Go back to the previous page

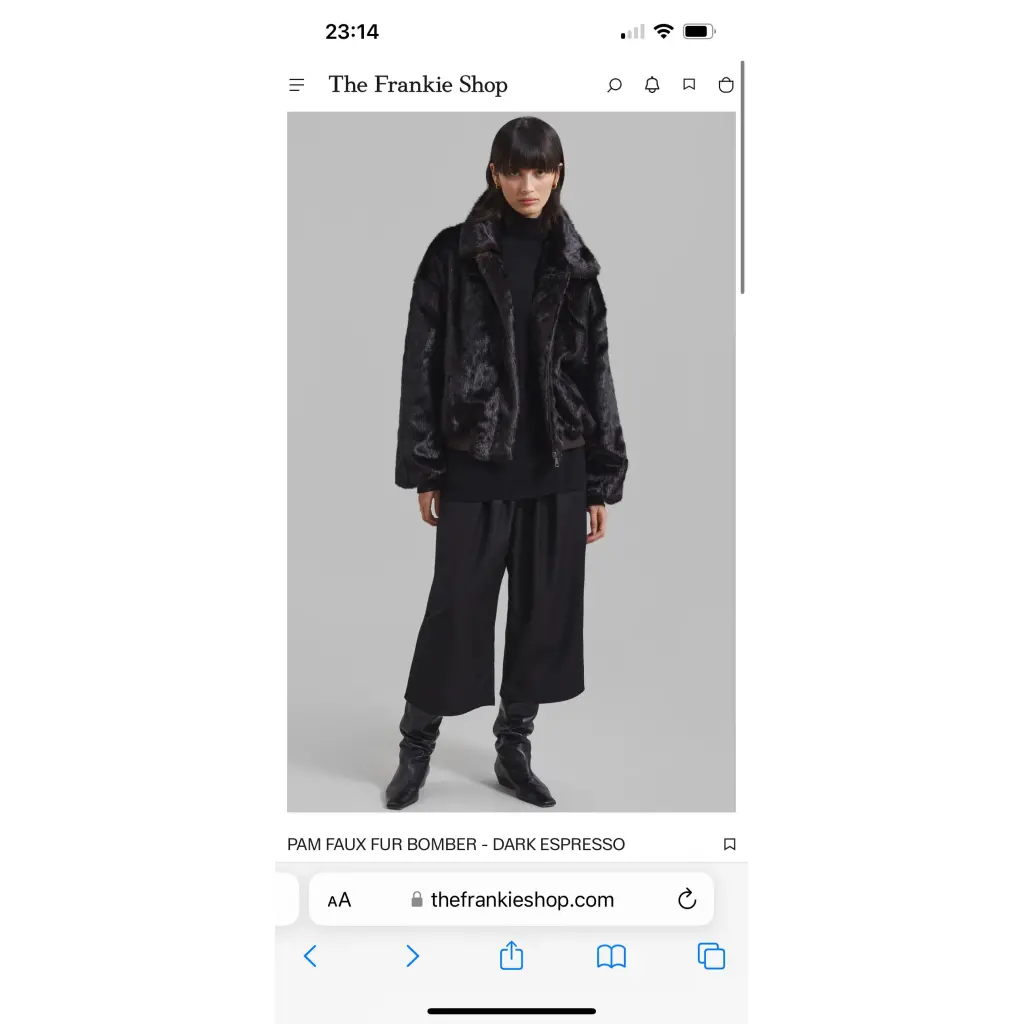click(x=310, y=956)
